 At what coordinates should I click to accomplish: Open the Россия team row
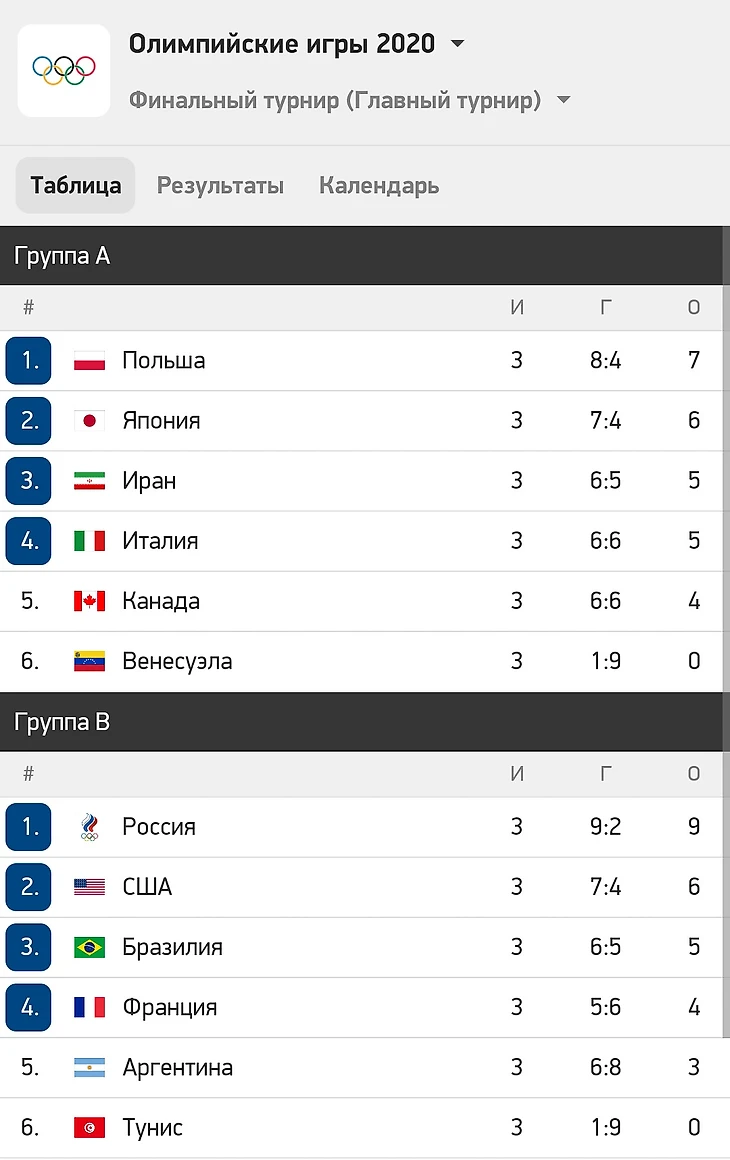[159, 827]
